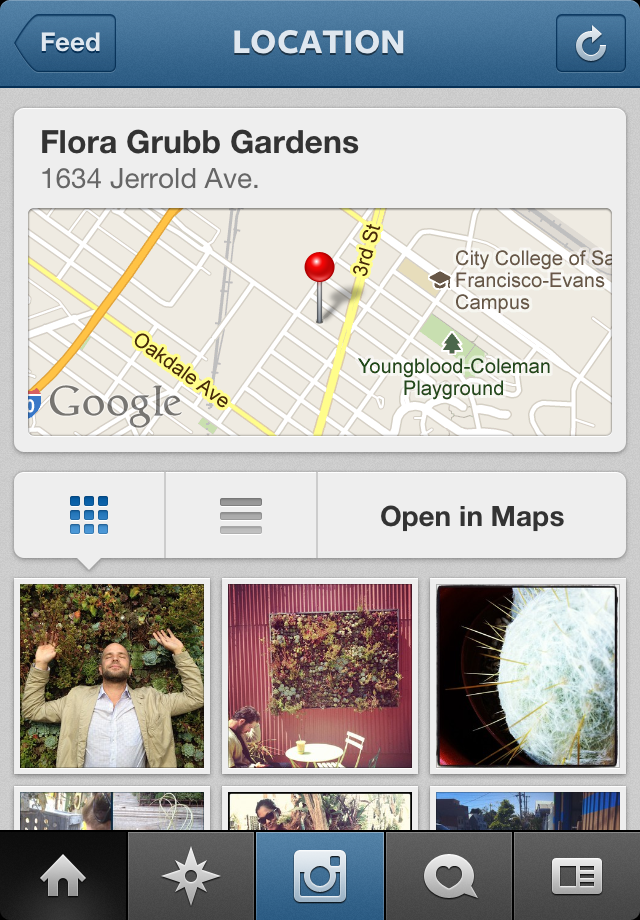The height and width of the screenshot is (920, 640).
Task: Open the news heart-bubble tab
Action: pos(449,876)
